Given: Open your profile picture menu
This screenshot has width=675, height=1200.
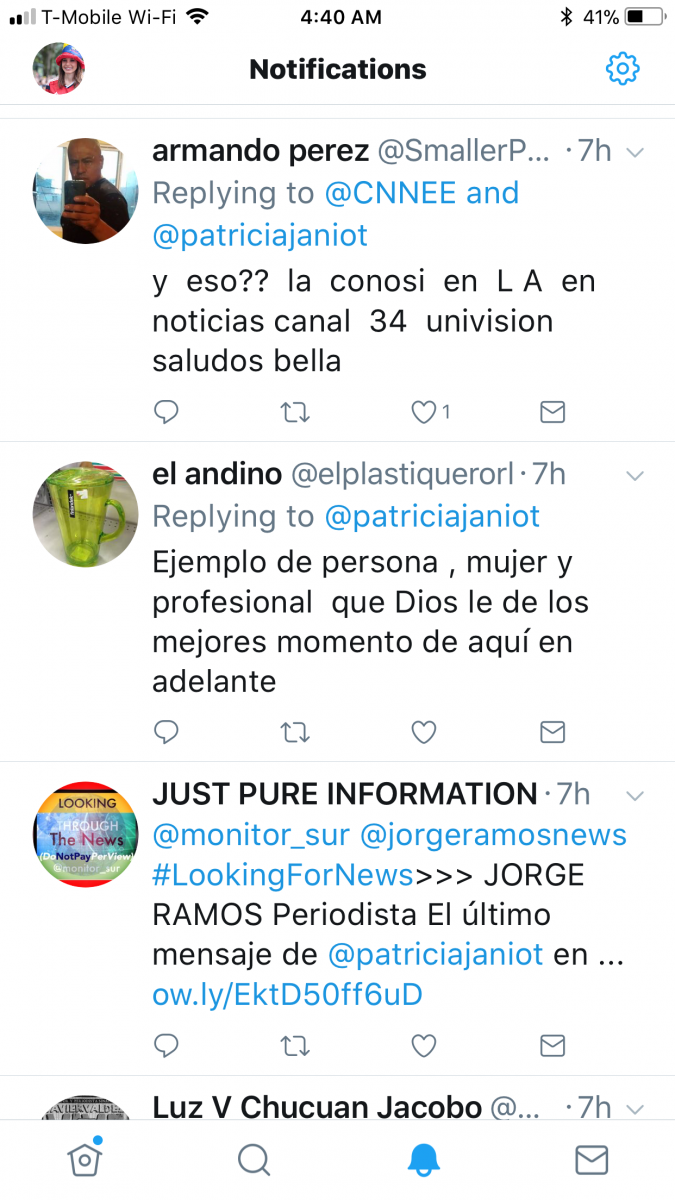Looking at the screenshot, I should [x=58, y=68].
